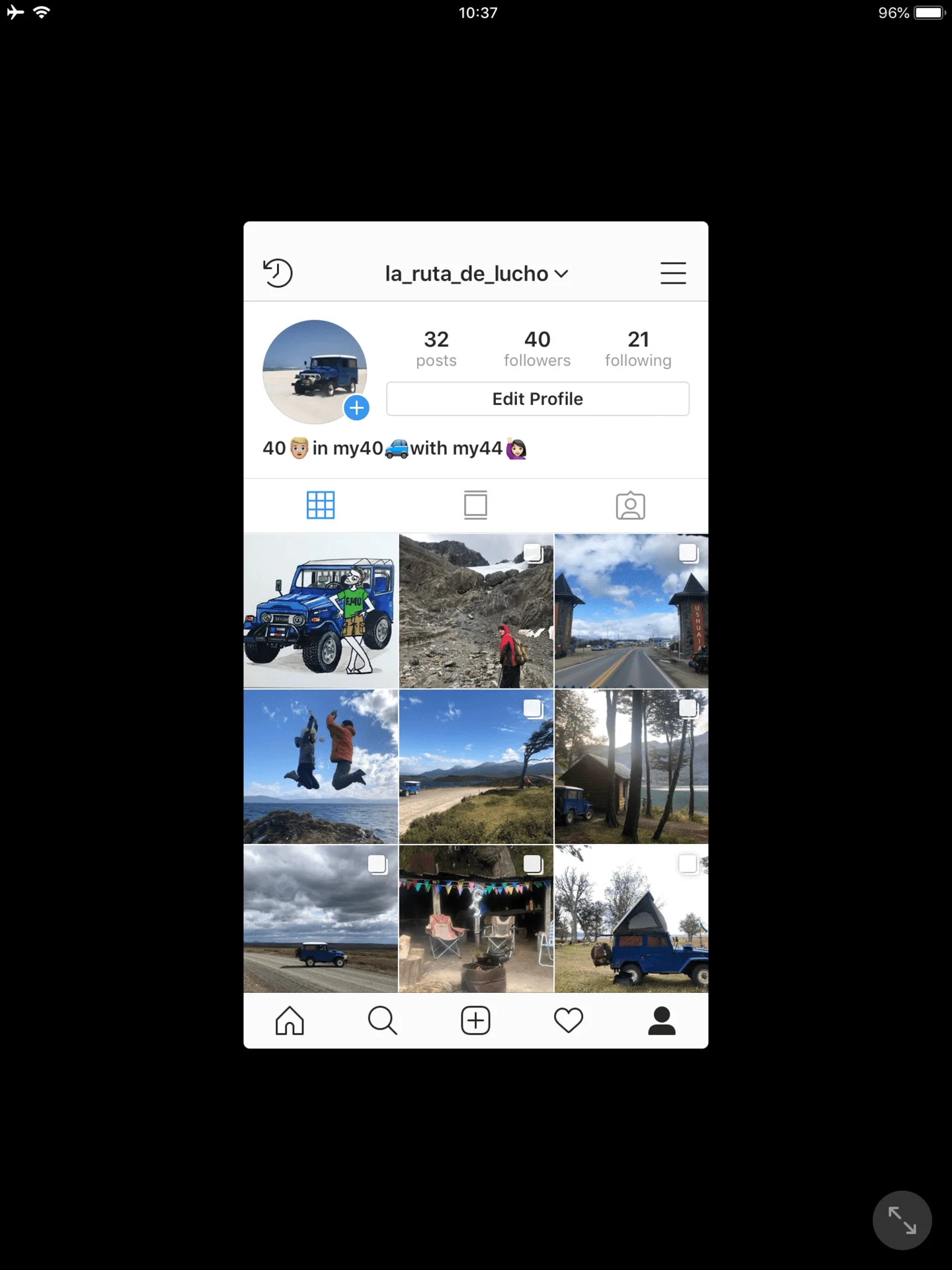Go to the Home feed tab
Viewport: 952px width, 1270px height.
coord(290,1020)
